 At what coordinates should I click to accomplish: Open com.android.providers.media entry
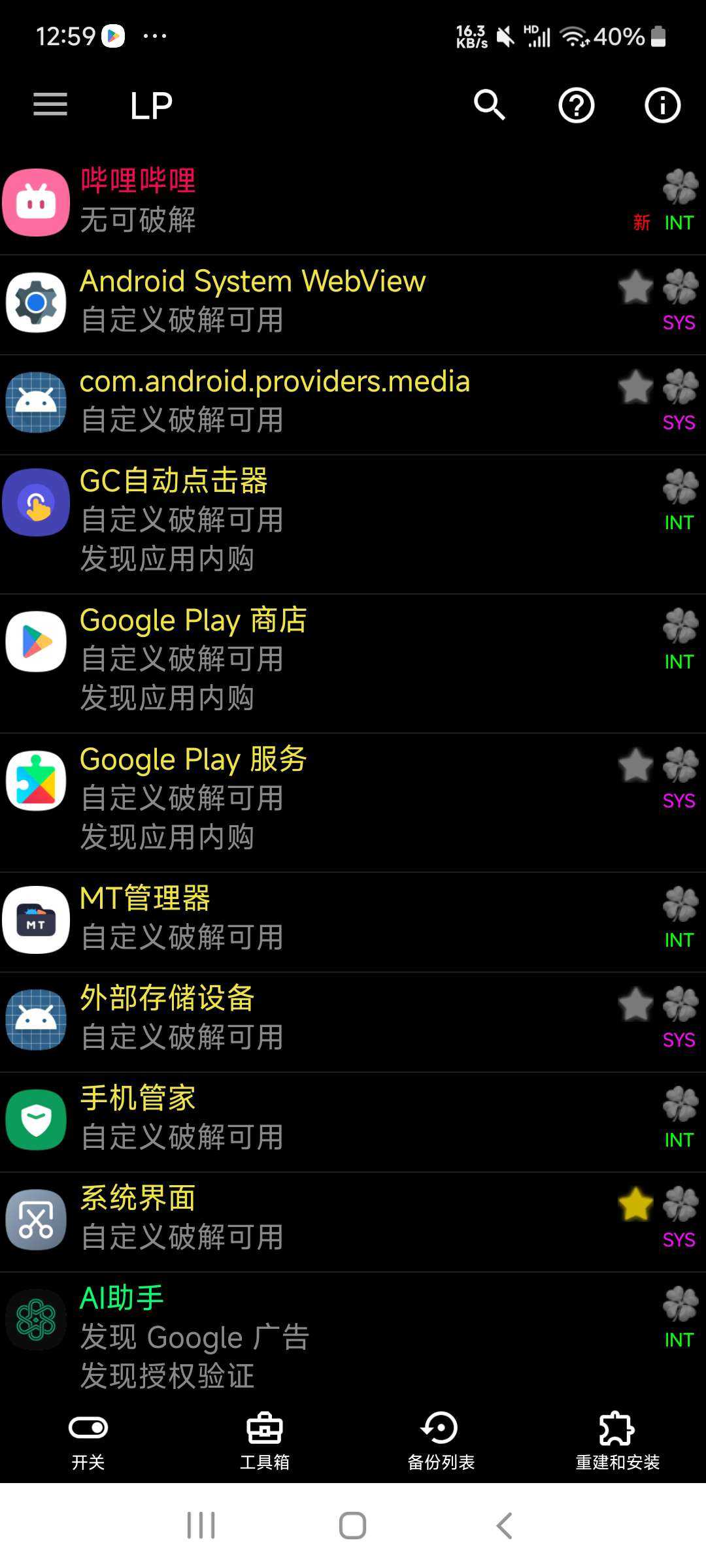(353, 404)
